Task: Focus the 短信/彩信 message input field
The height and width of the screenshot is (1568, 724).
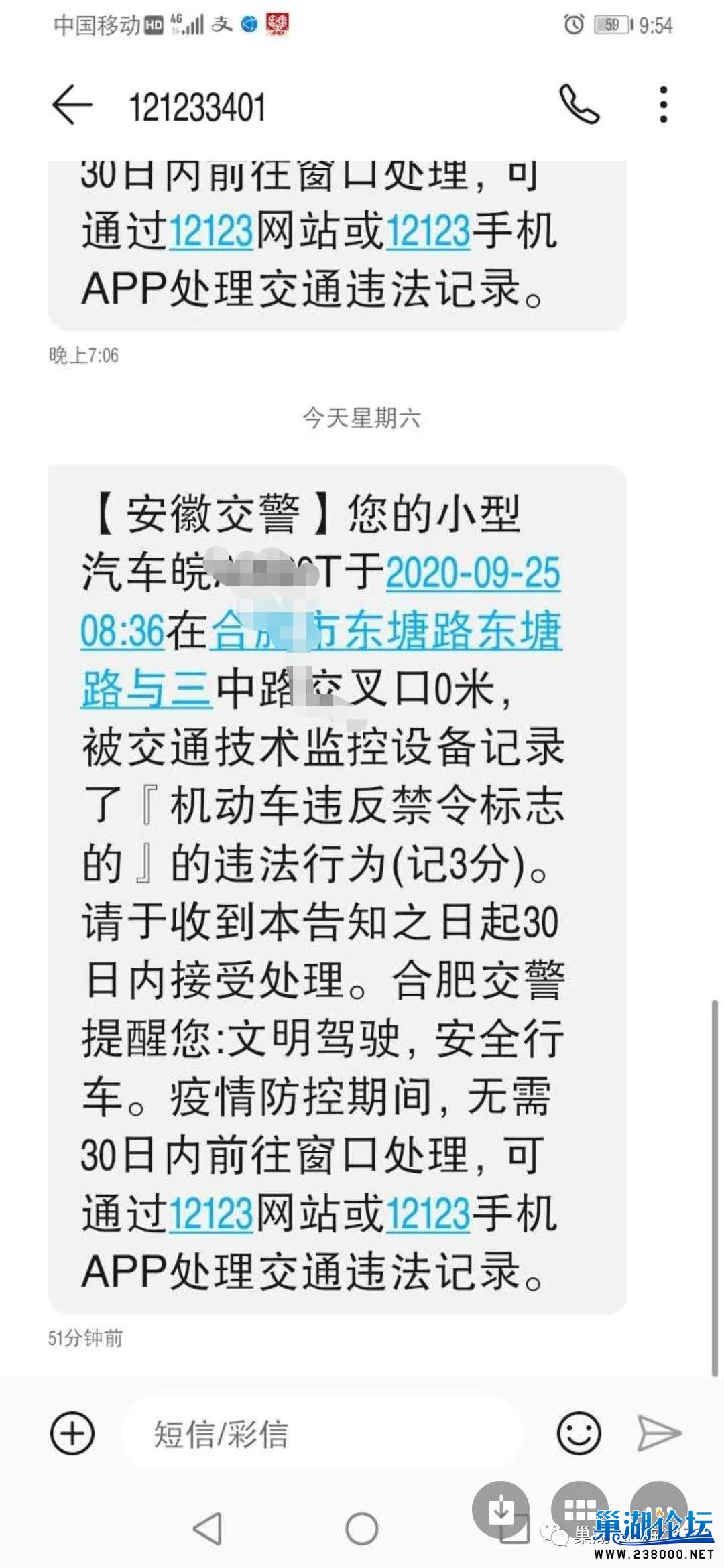Action: (x=322, y=1434)
